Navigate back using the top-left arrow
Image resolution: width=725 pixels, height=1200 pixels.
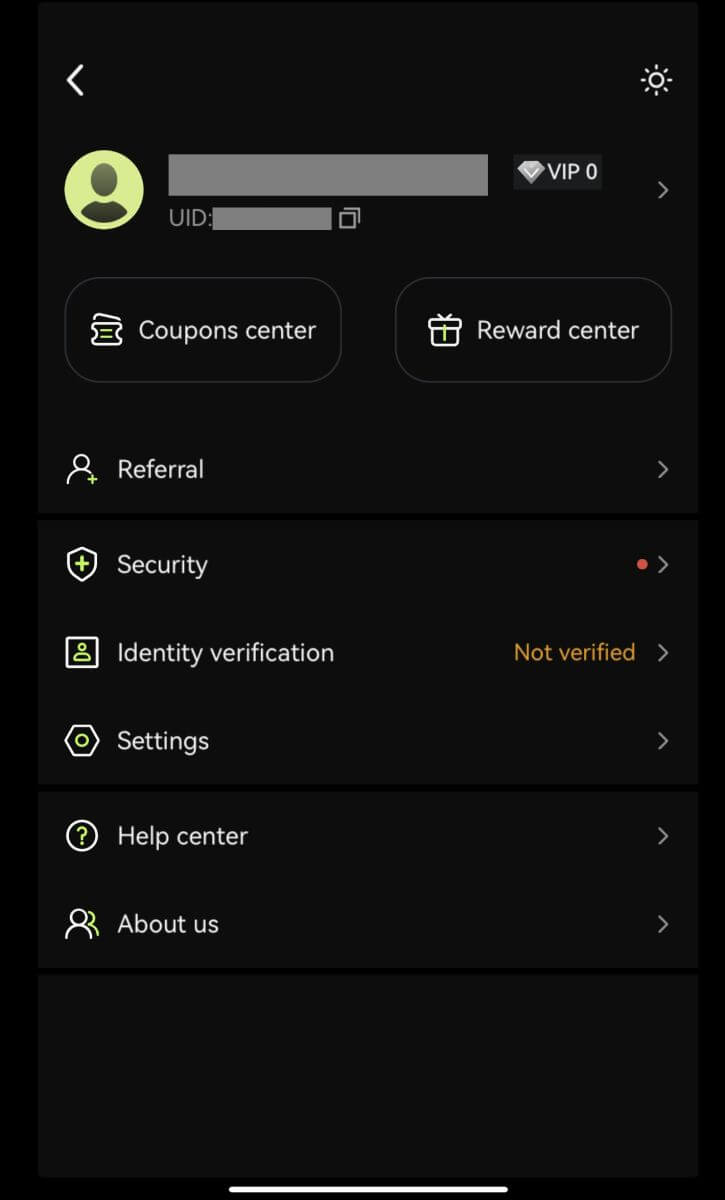tap(74, 80)
